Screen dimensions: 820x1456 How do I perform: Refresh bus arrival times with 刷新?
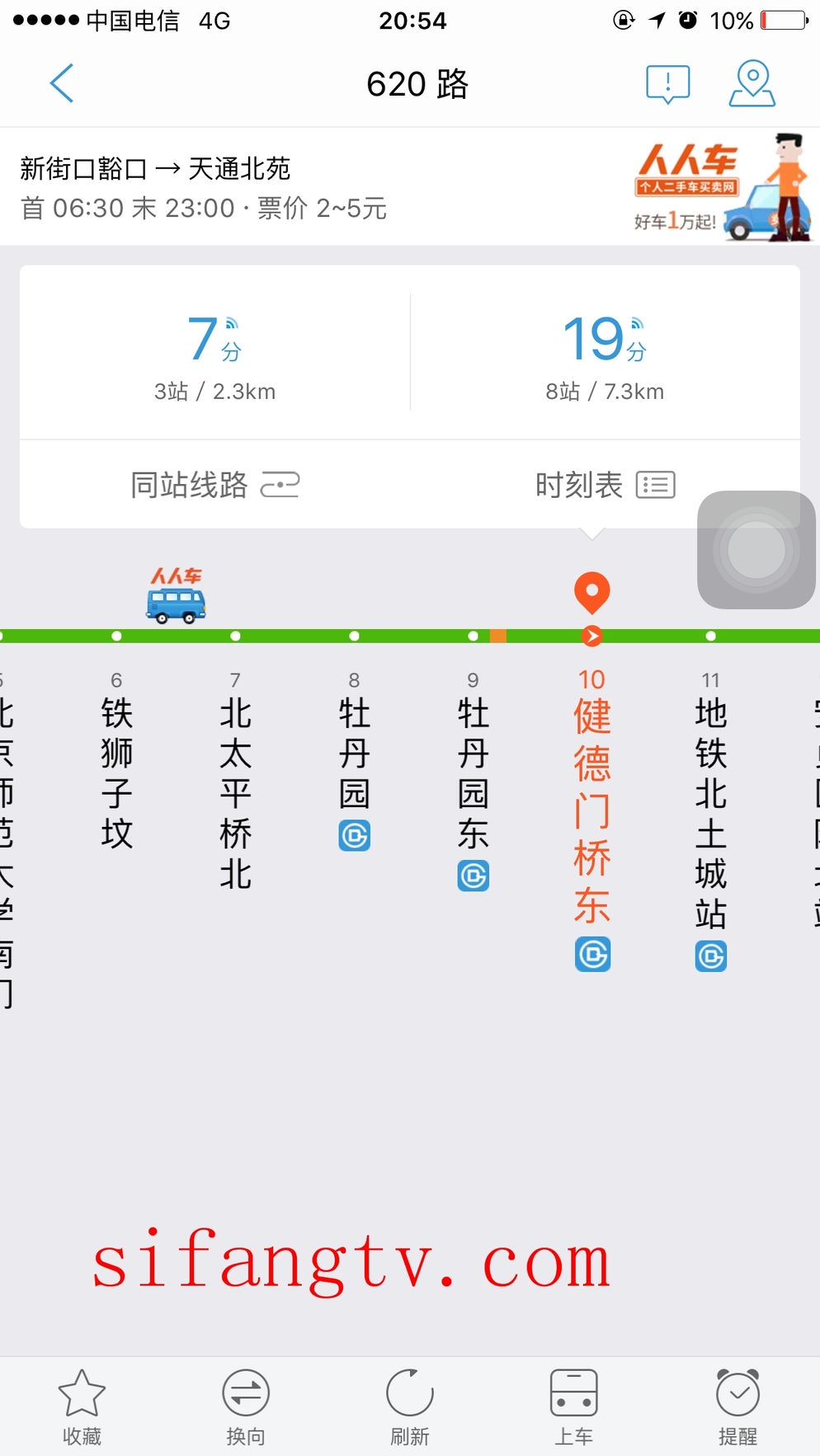(x=410, y=1407)
